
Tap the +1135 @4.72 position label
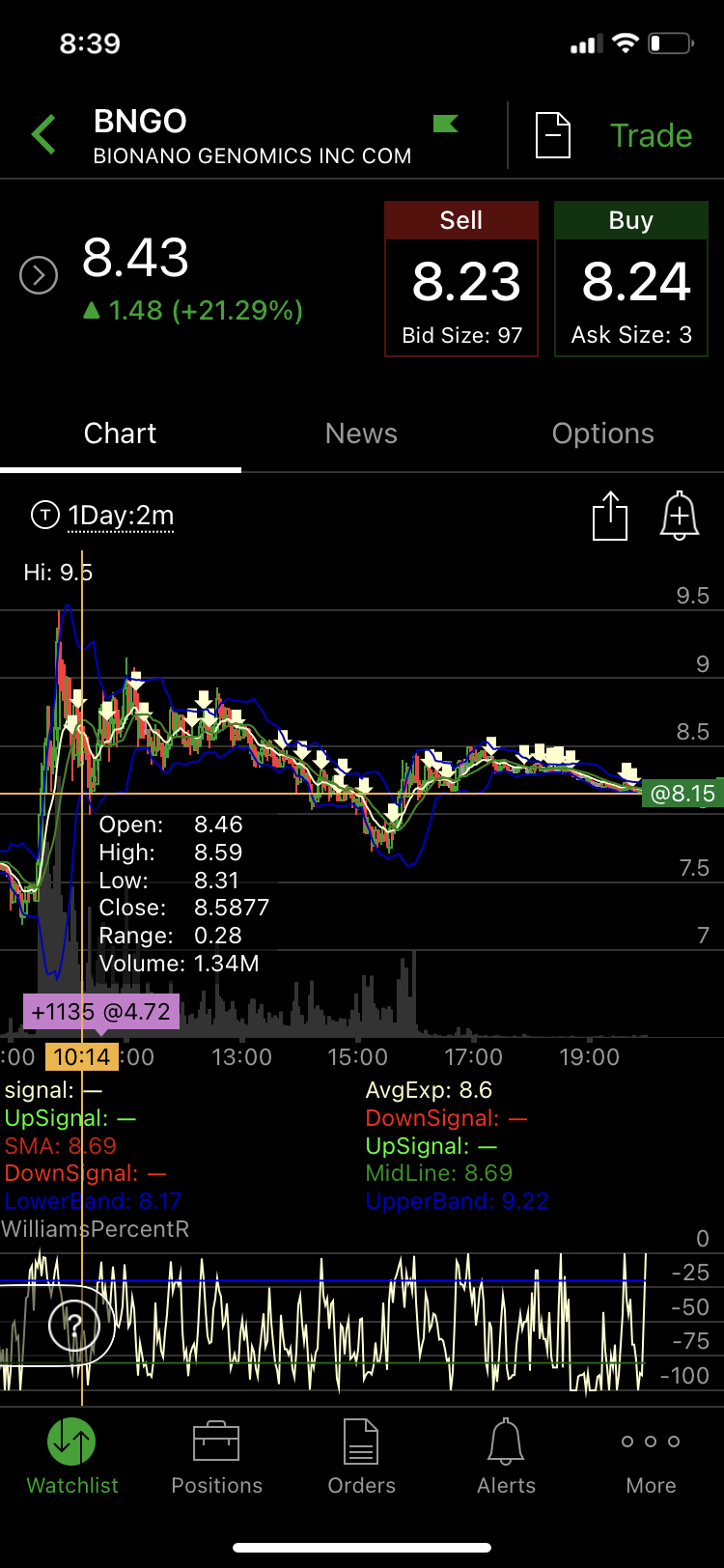[x=101, y=1012]
